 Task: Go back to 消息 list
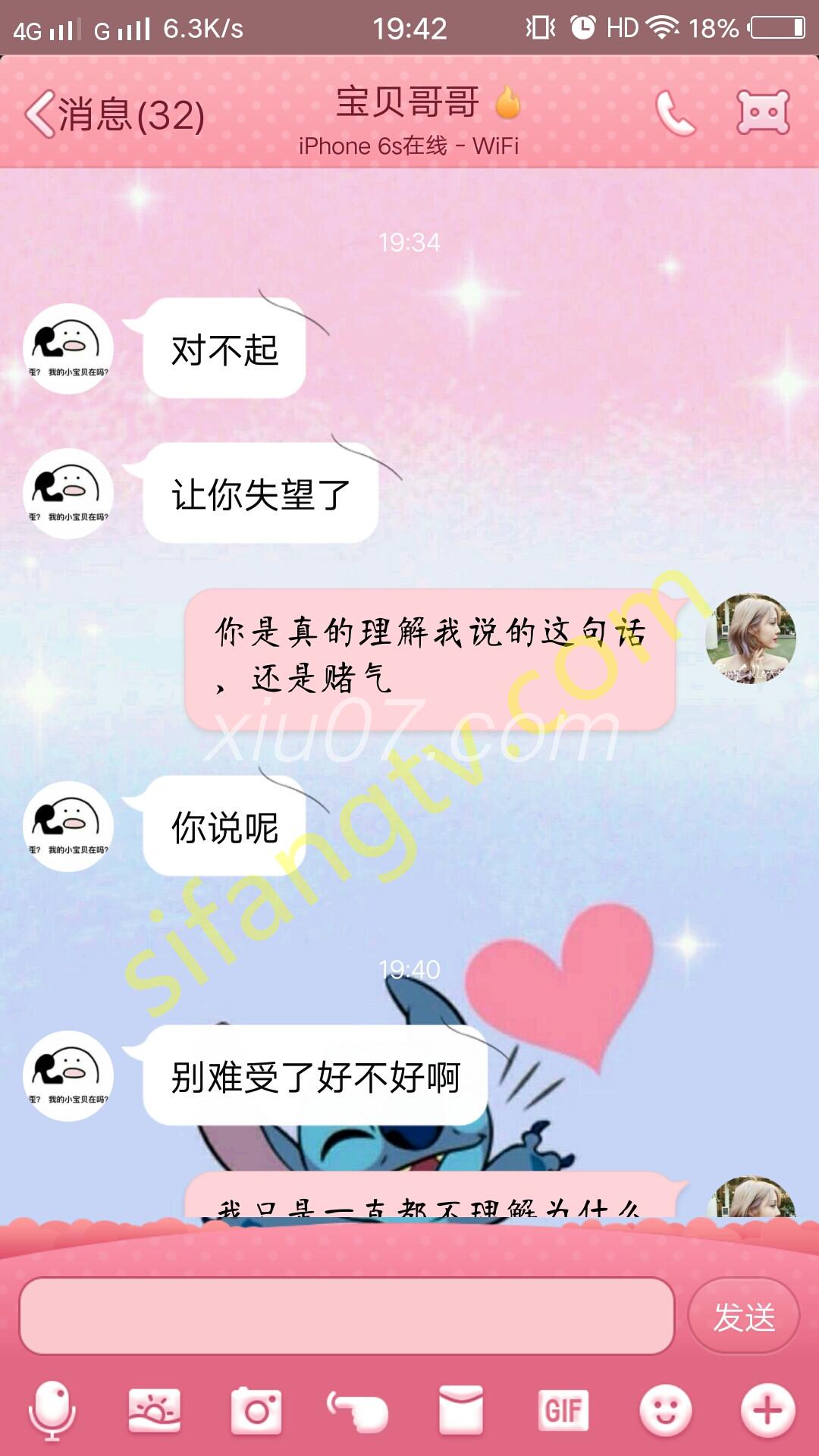point(114,115)
